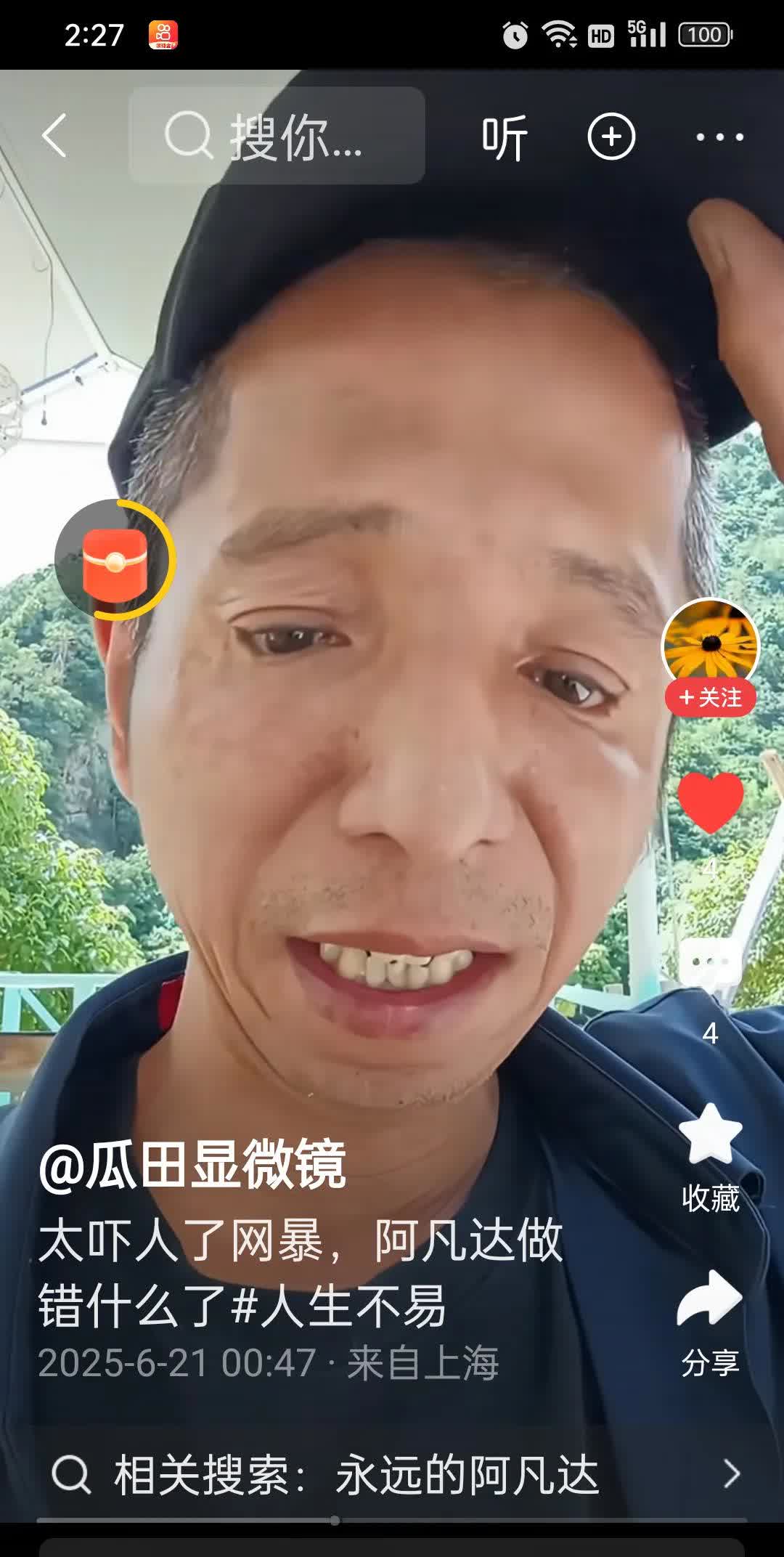Image resolution: width=784 pixels, height=1557 pixels.
Task: Tap the circled plus icon in the top bar
Action: point(611,137)
